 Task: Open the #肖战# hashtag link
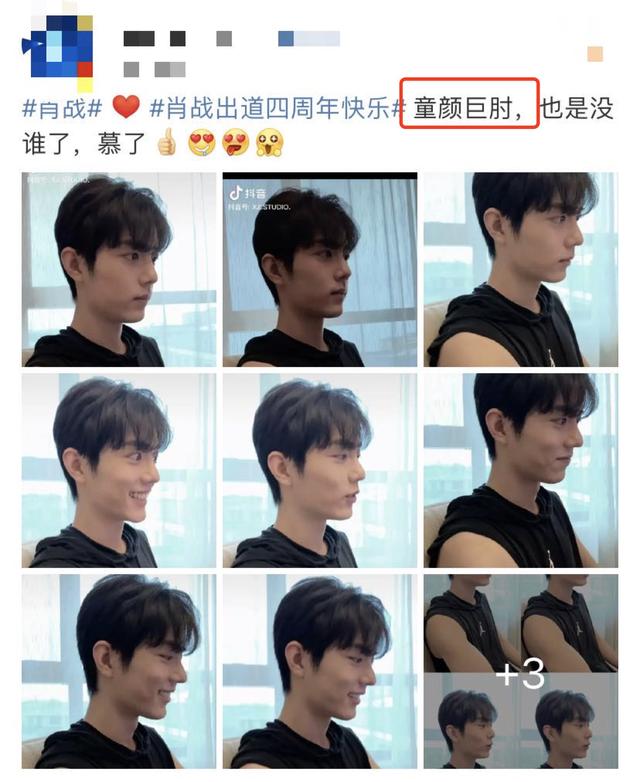[x=63, y=108]
